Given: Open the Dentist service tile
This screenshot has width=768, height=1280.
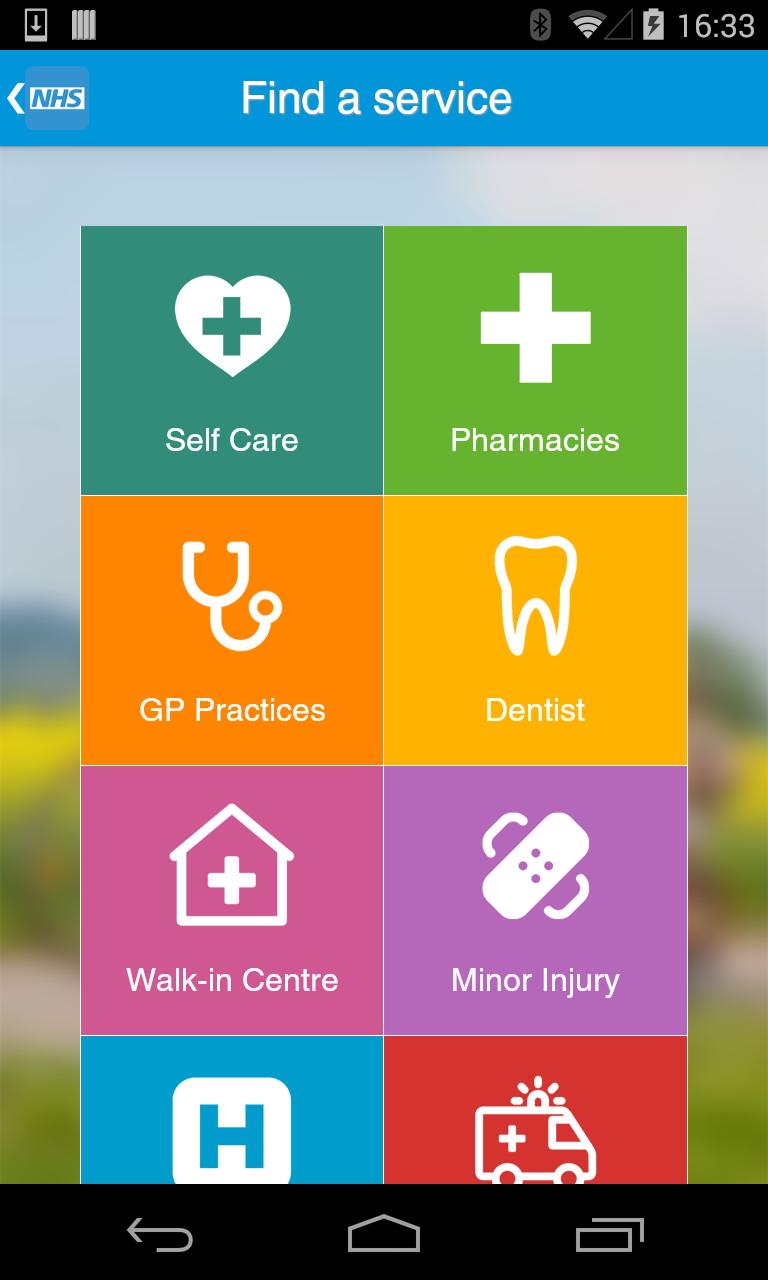Looking at the screenshot, I should [x=535, y=630].
